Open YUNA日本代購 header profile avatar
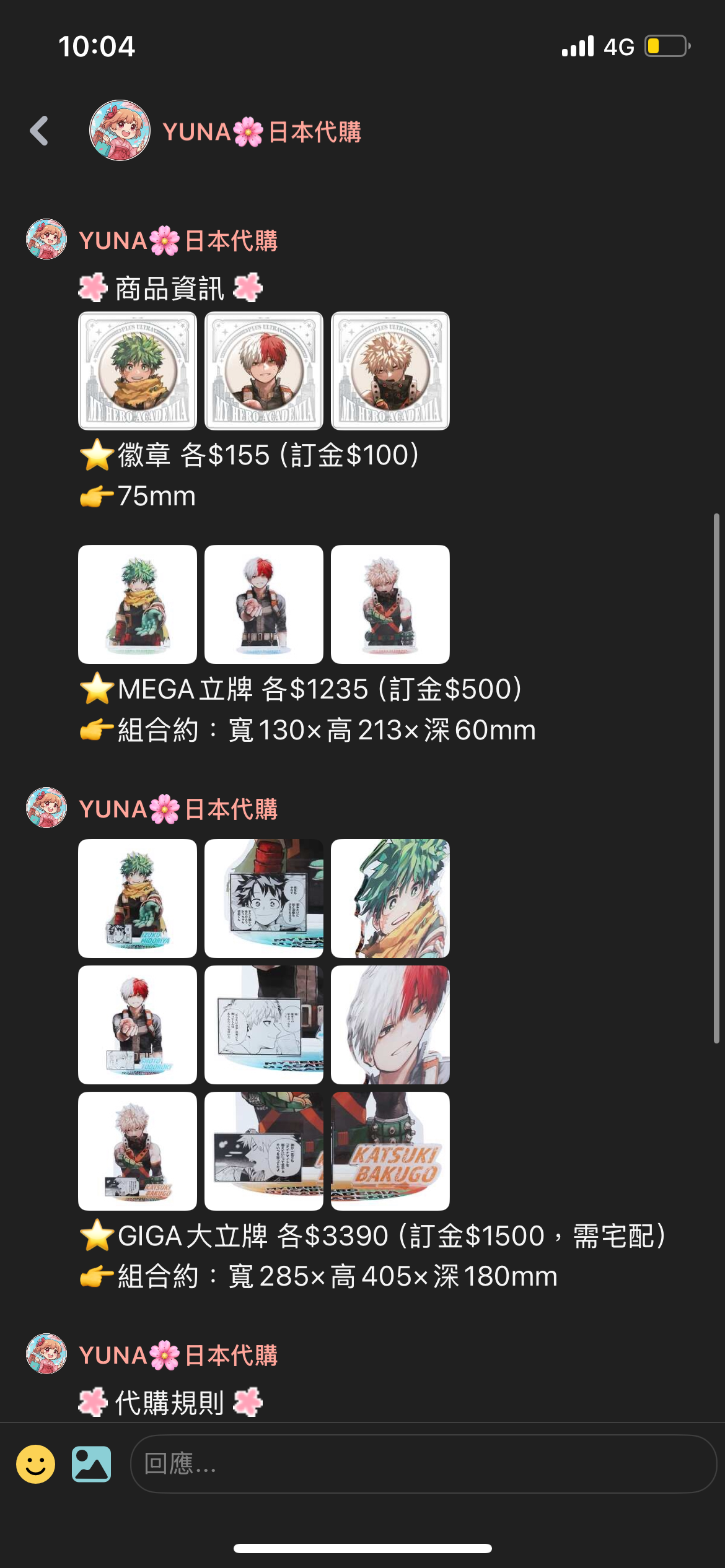 (120, 131)
